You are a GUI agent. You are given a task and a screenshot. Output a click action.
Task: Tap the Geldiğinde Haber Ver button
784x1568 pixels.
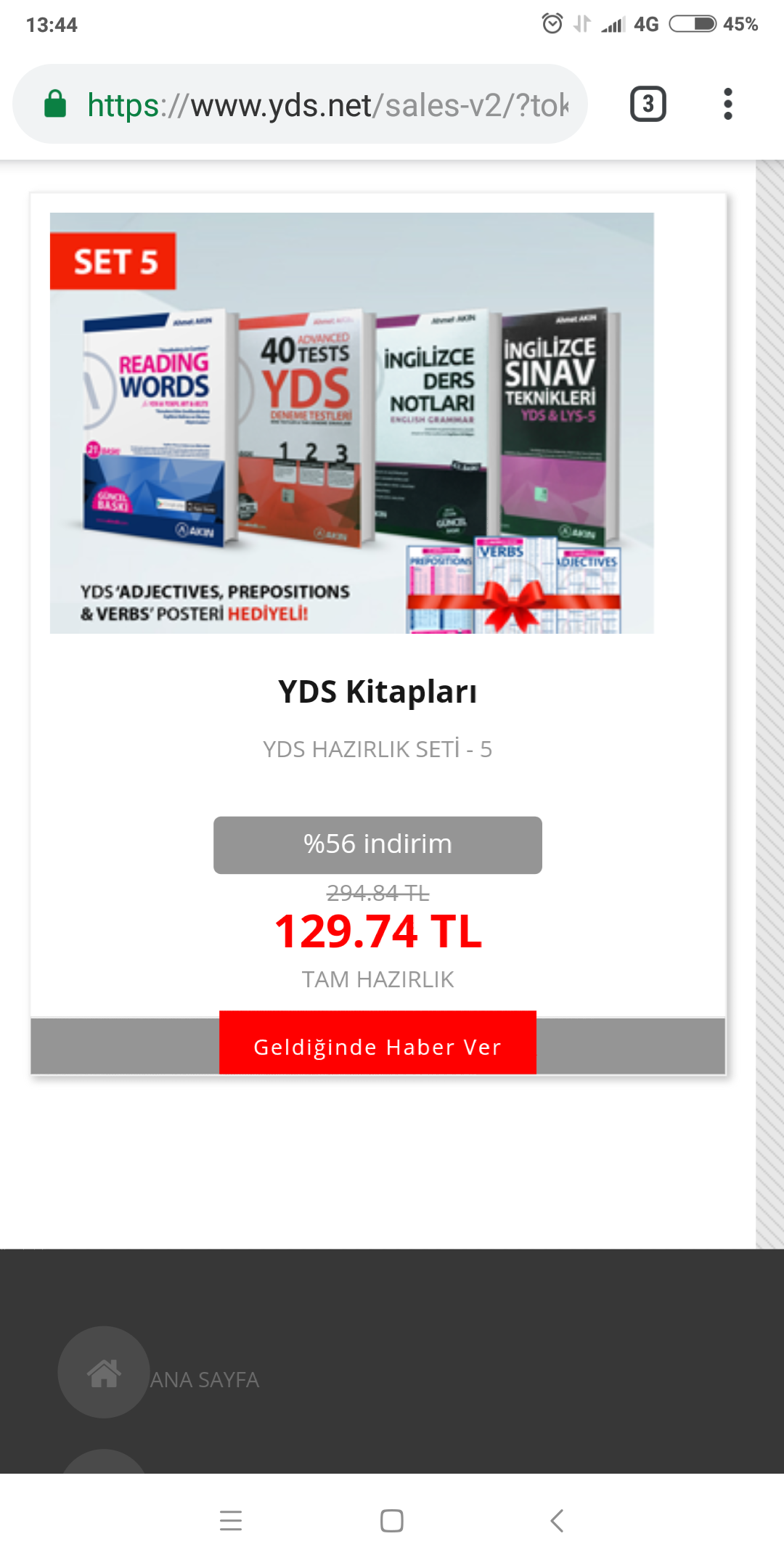pos(377,1042)
